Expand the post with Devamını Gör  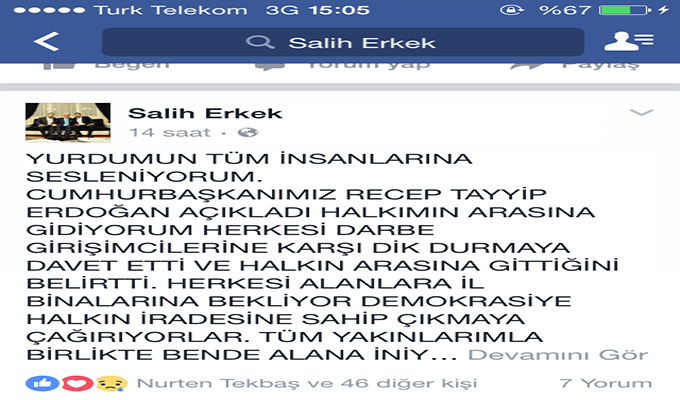pyautogui.click(x=558, y=354)
